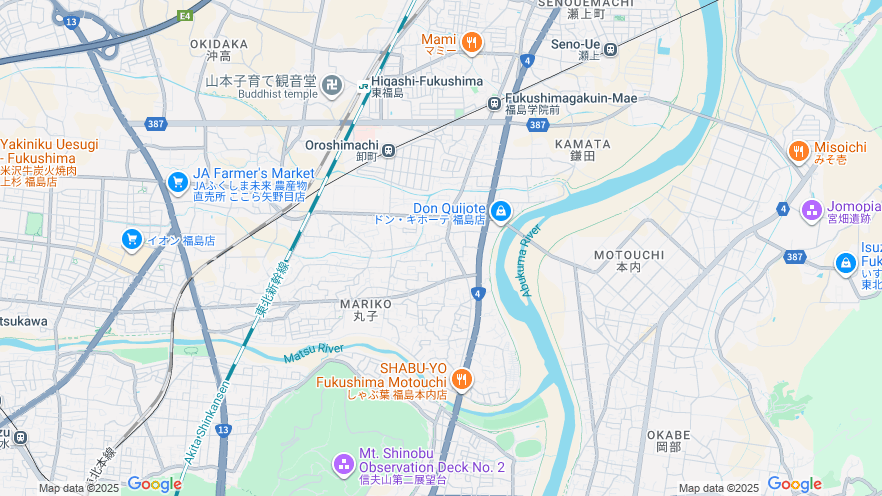Tap the Fukushimagakuin-Mae station icon
The image size is (882, 496).
pos(494,102)
